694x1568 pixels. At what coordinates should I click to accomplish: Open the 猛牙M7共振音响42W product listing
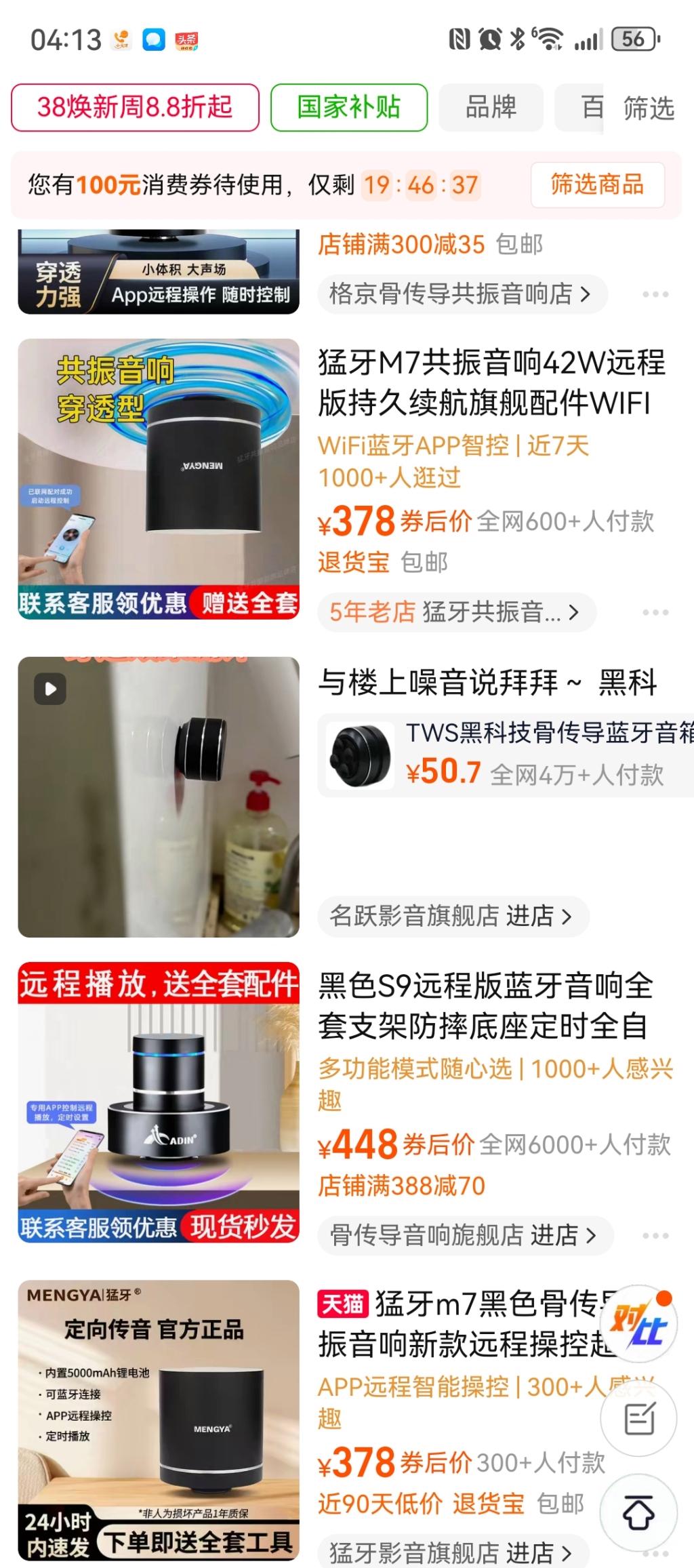click(x=491, y=383)
